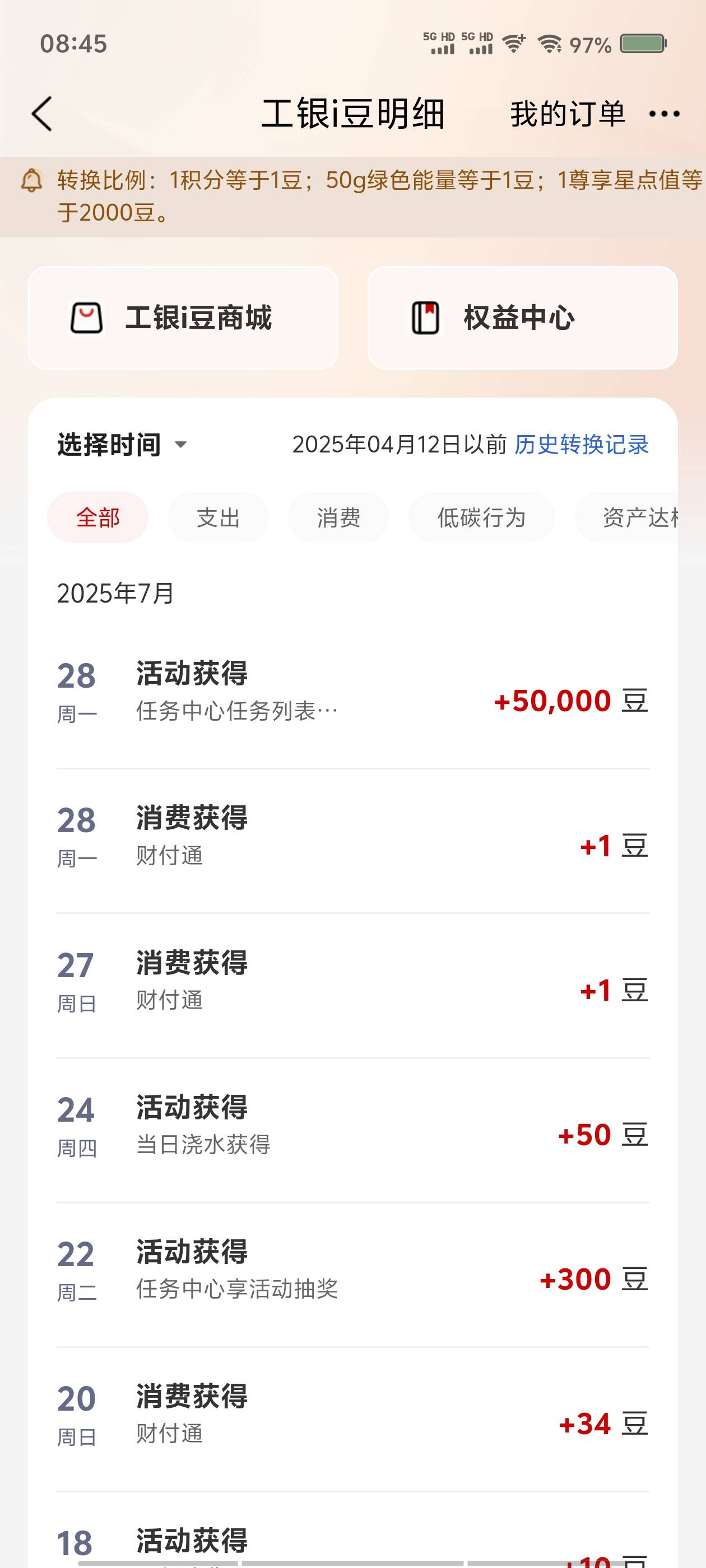Viewport: 706px width, 1568px height.
Task: Go back using the top-left arrow
Action: point(42,114)
